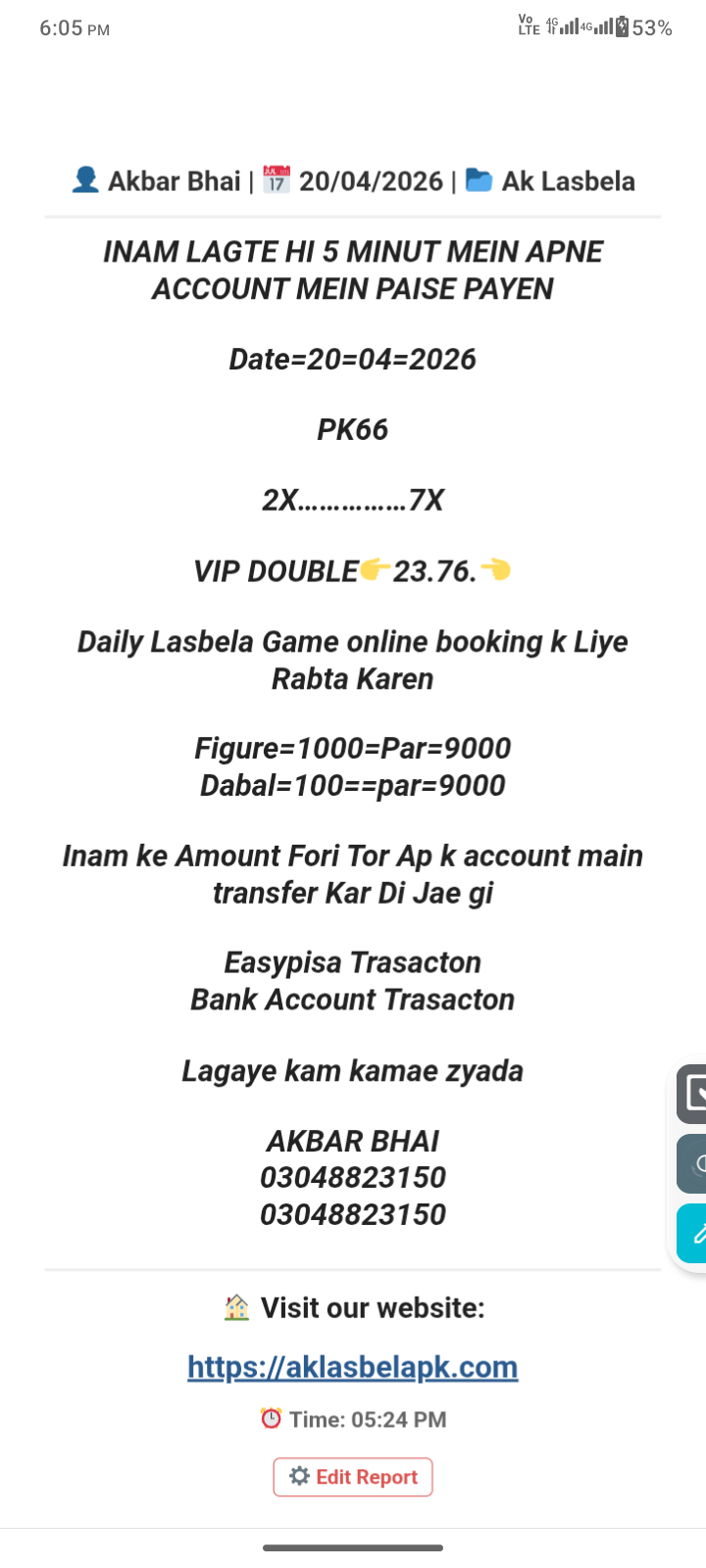Tap the dark grey checkmark box icon

tap(693, 1094)
